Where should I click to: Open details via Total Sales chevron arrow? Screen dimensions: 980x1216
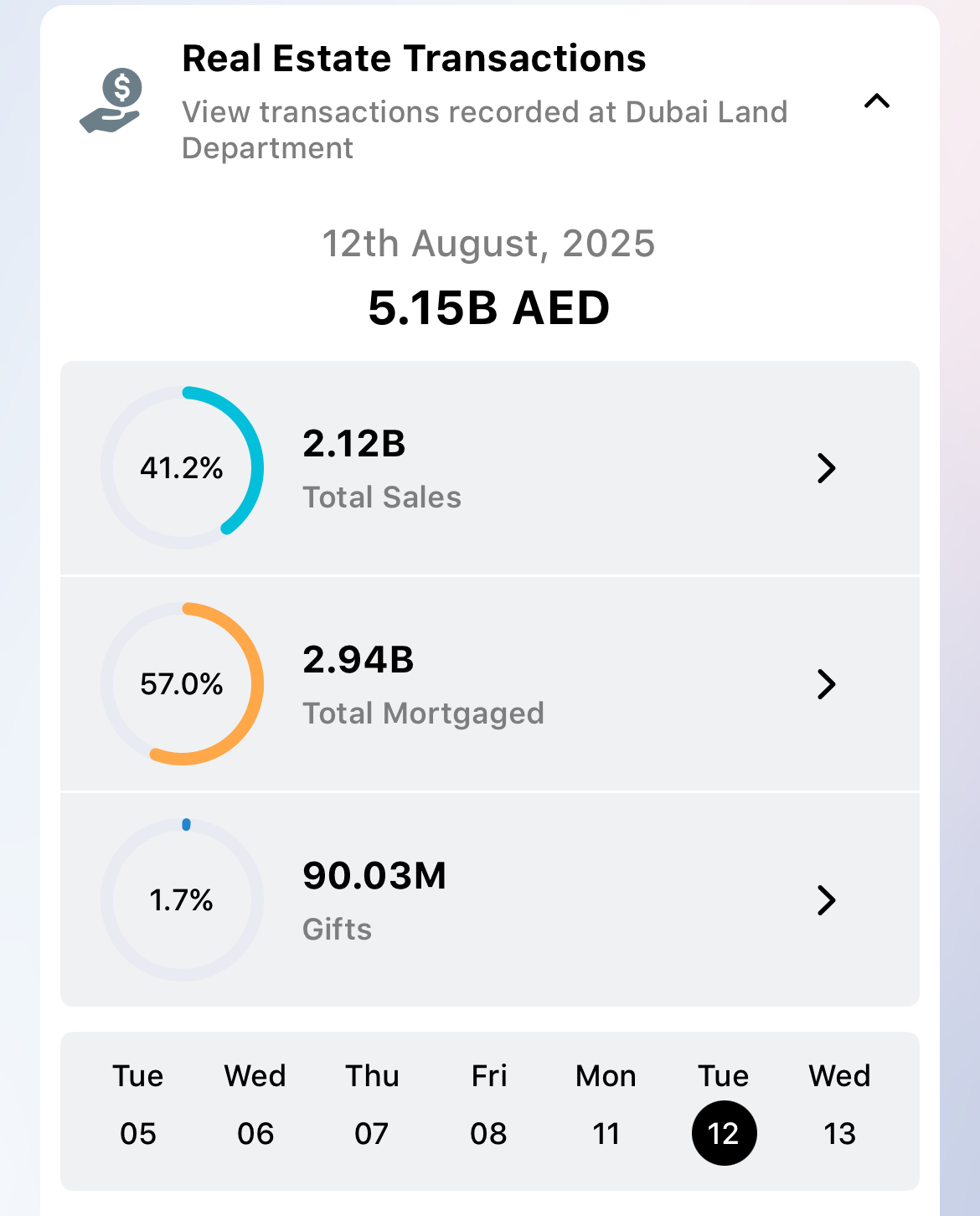click(x=828, y=469)
